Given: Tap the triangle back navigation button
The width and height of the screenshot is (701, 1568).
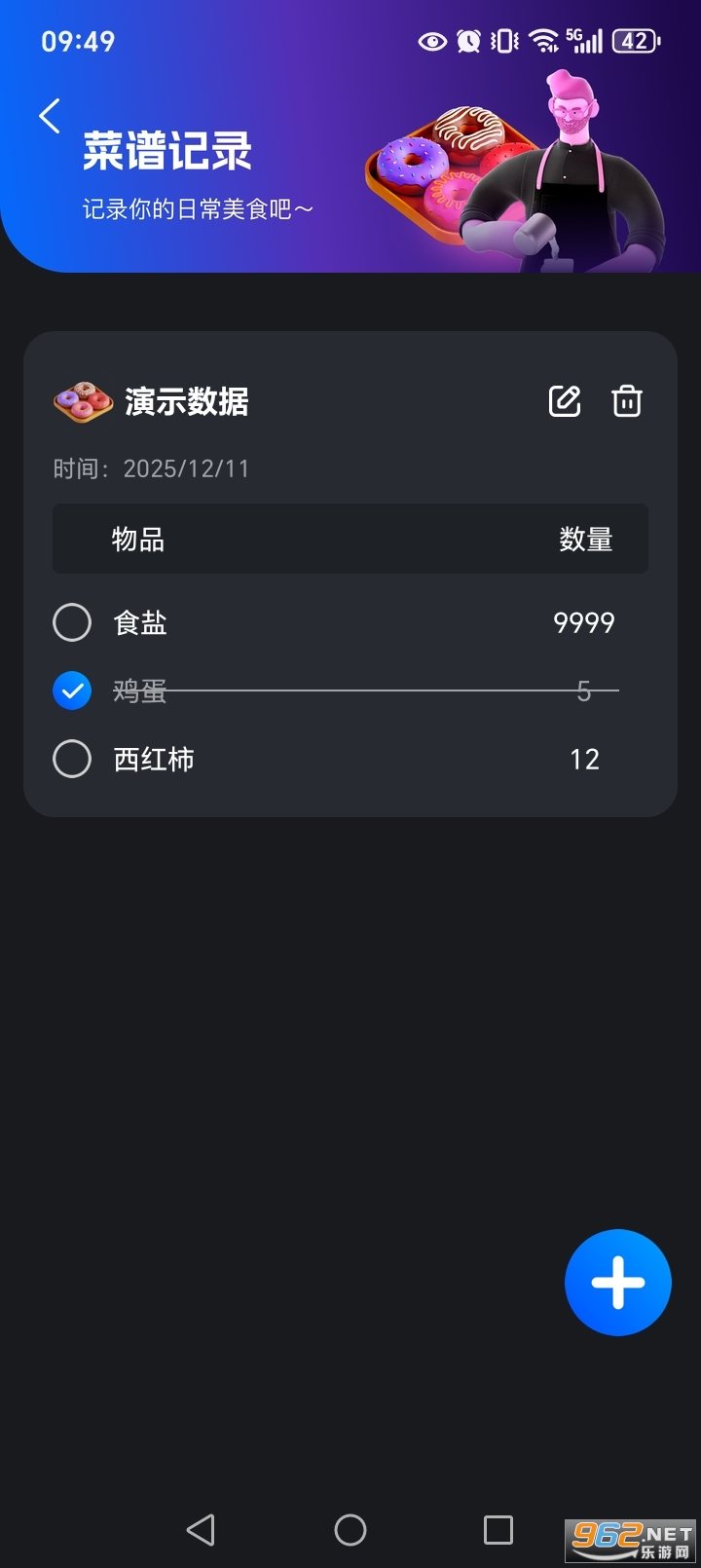Looking at the screenshot, I should click(x=201, y=1529).
